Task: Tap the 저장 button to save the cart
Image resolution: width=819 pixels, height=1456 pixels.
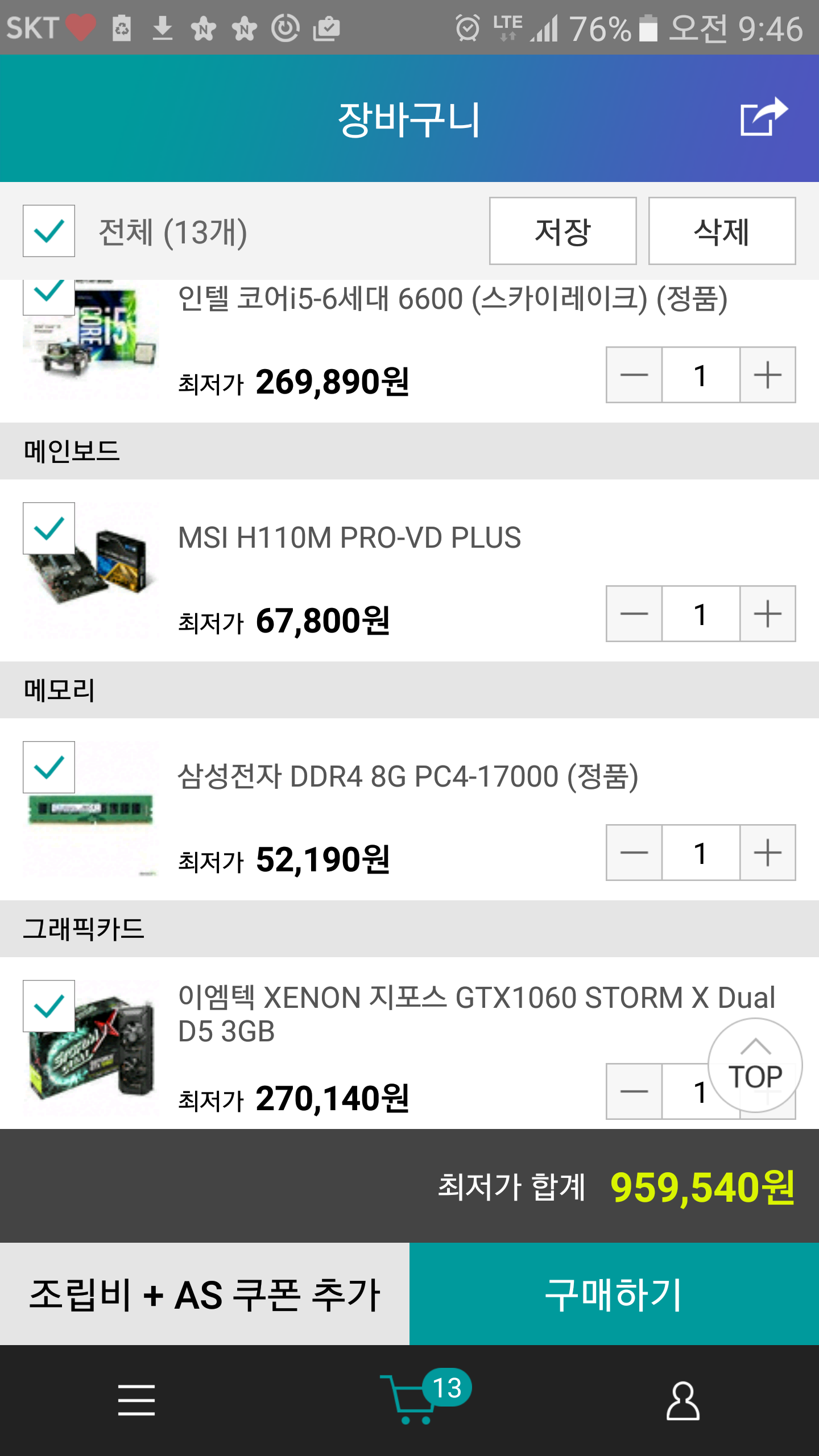Action: (x=562, y=231)
